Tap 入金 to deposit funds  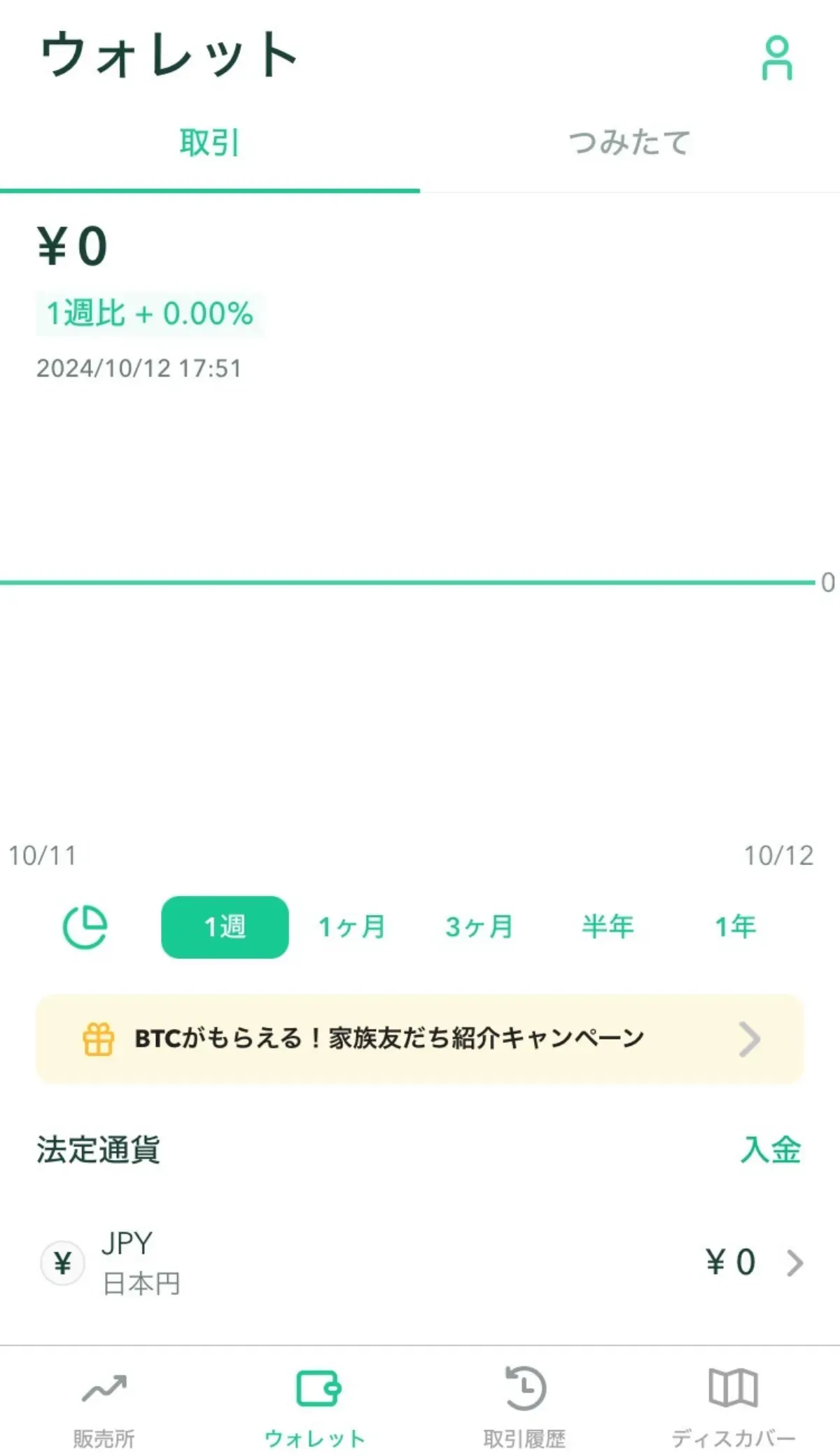click(x=771, y=1150)
